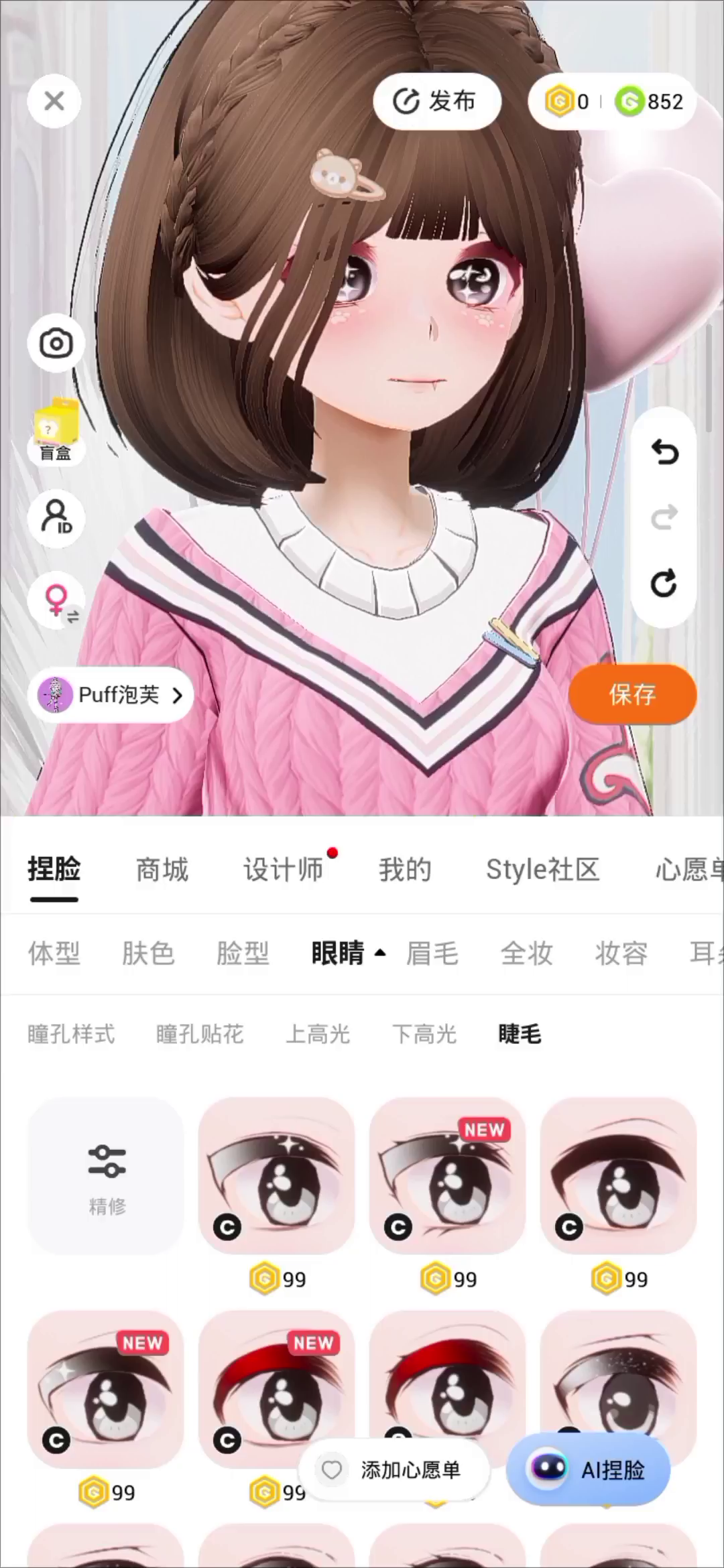Close the avatar editor
The width and height of the screenshot is (724, 1568).
pos(54,101)
